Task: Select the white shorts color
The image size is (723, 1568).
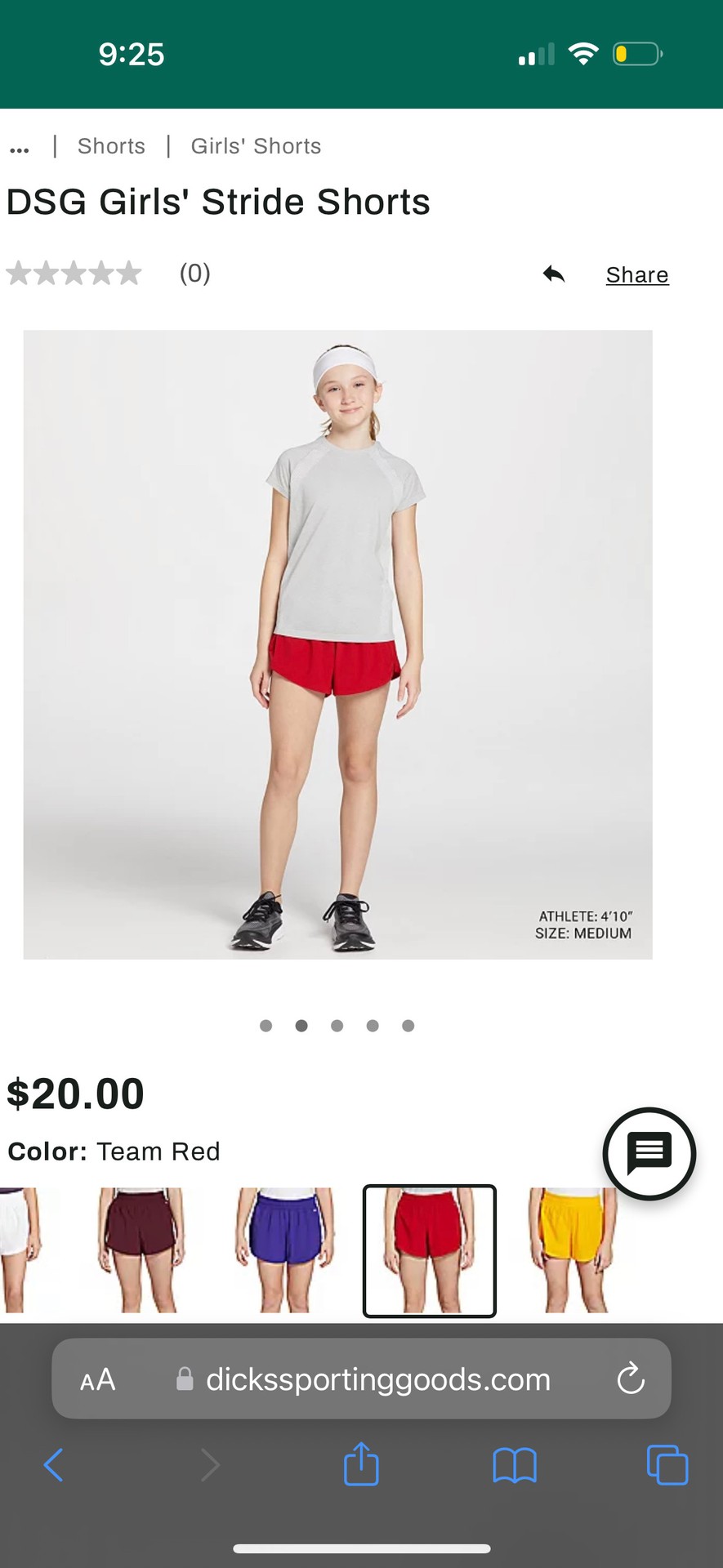Action: [x=16, y=1250]
